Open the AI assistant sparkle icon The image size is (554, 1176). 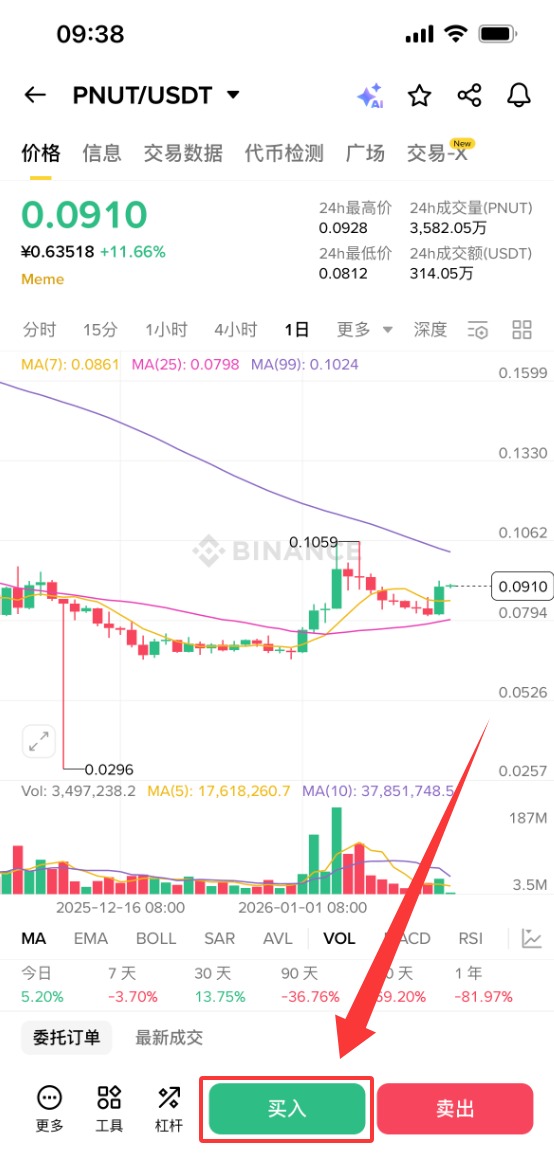(x=370, y=96)
